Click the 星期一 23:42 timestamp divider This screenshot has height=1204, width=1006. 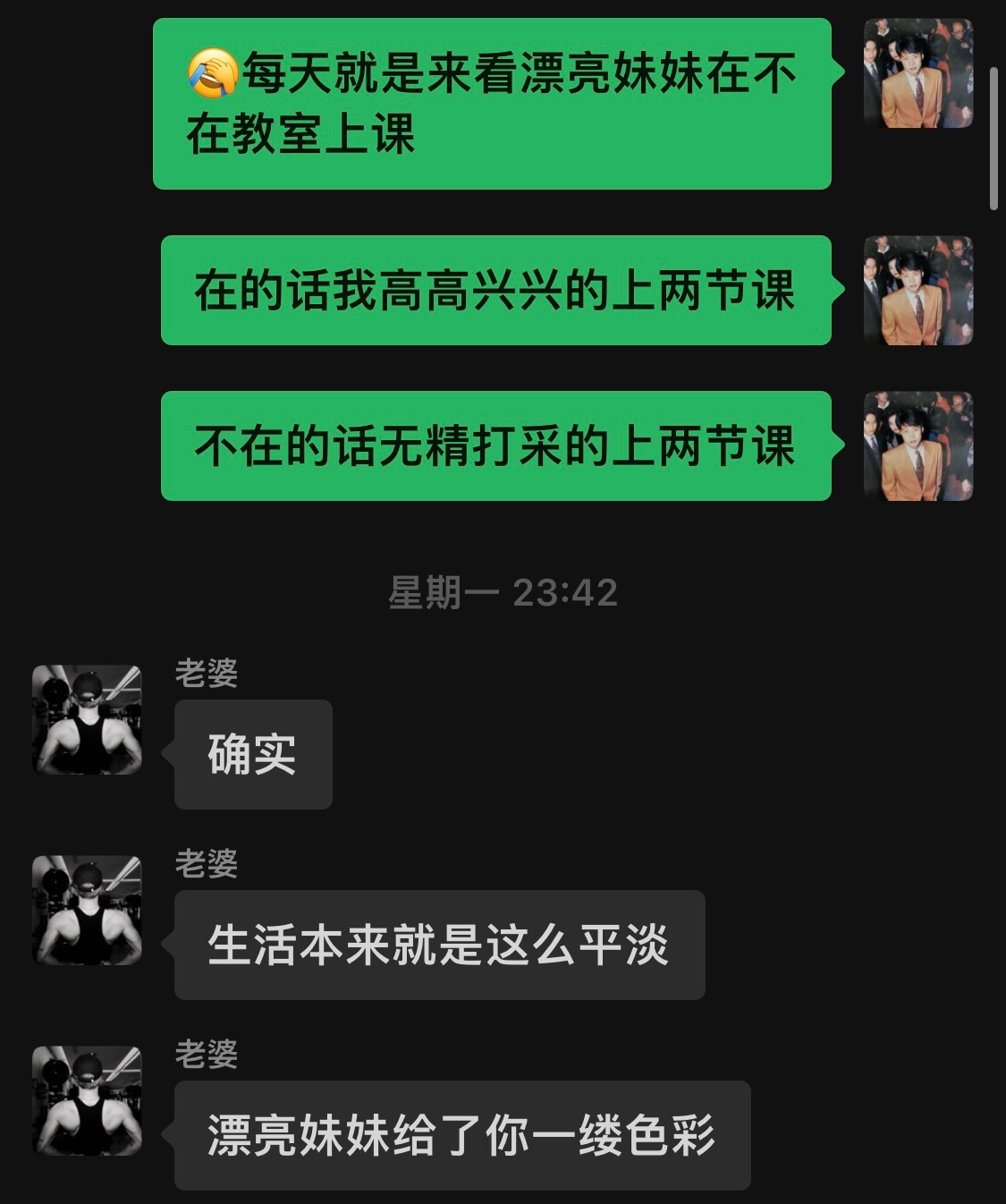[x=503, y=590]
